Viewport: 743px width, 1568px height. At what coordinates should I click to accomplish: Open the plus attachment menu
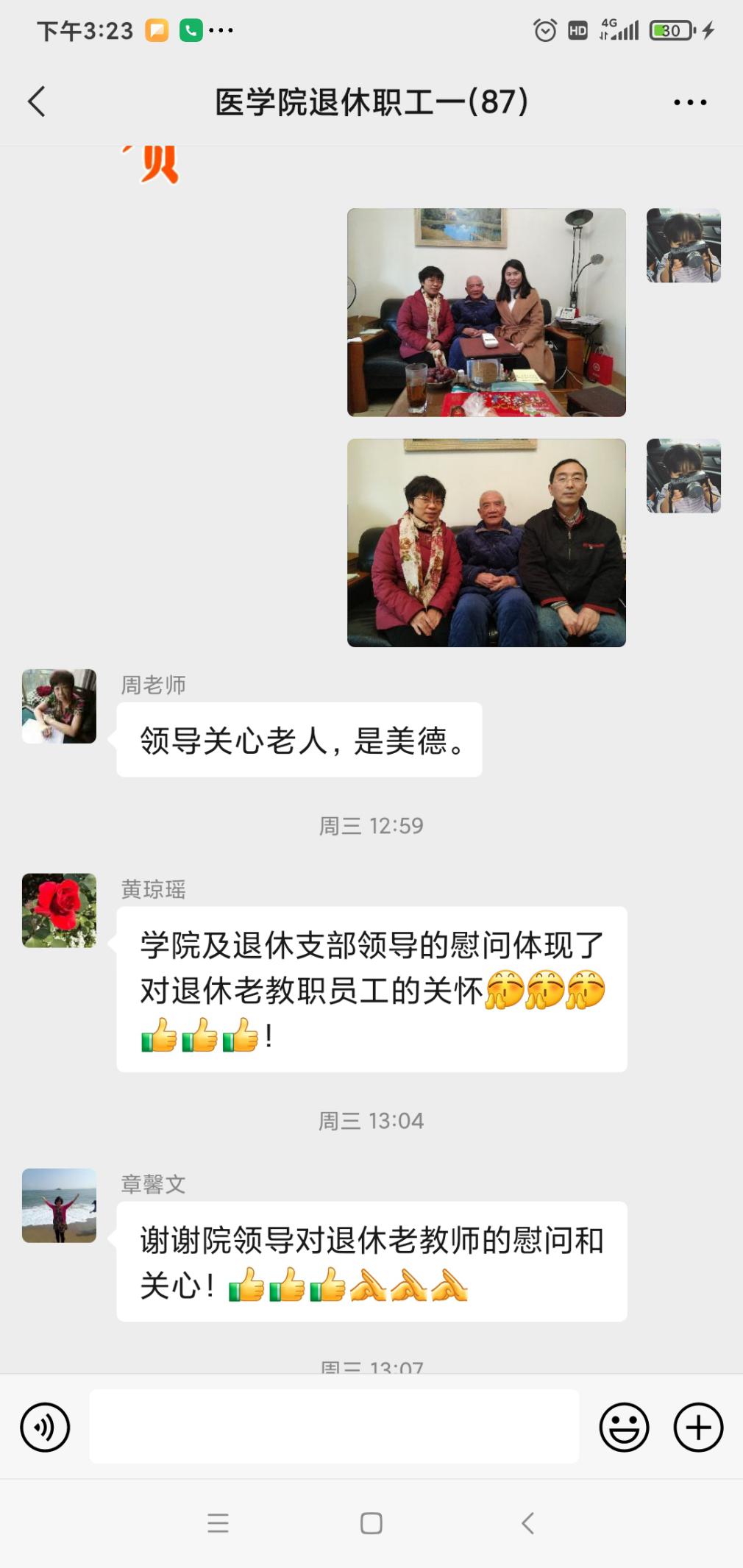click(x=698, y=1428)
